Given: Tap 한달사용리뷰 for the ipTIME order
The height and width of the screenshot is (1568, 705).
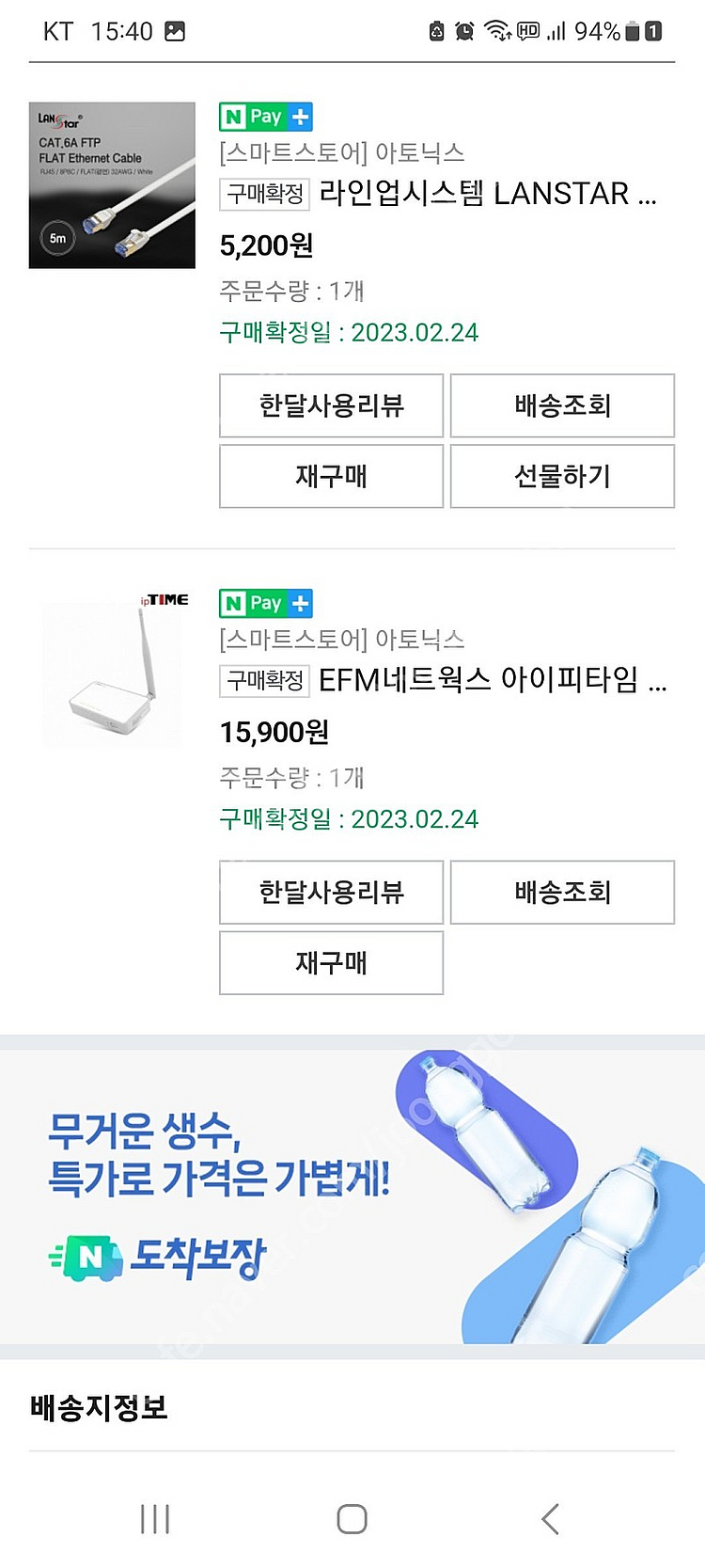Looking at the screenshot, I should 331,892.
